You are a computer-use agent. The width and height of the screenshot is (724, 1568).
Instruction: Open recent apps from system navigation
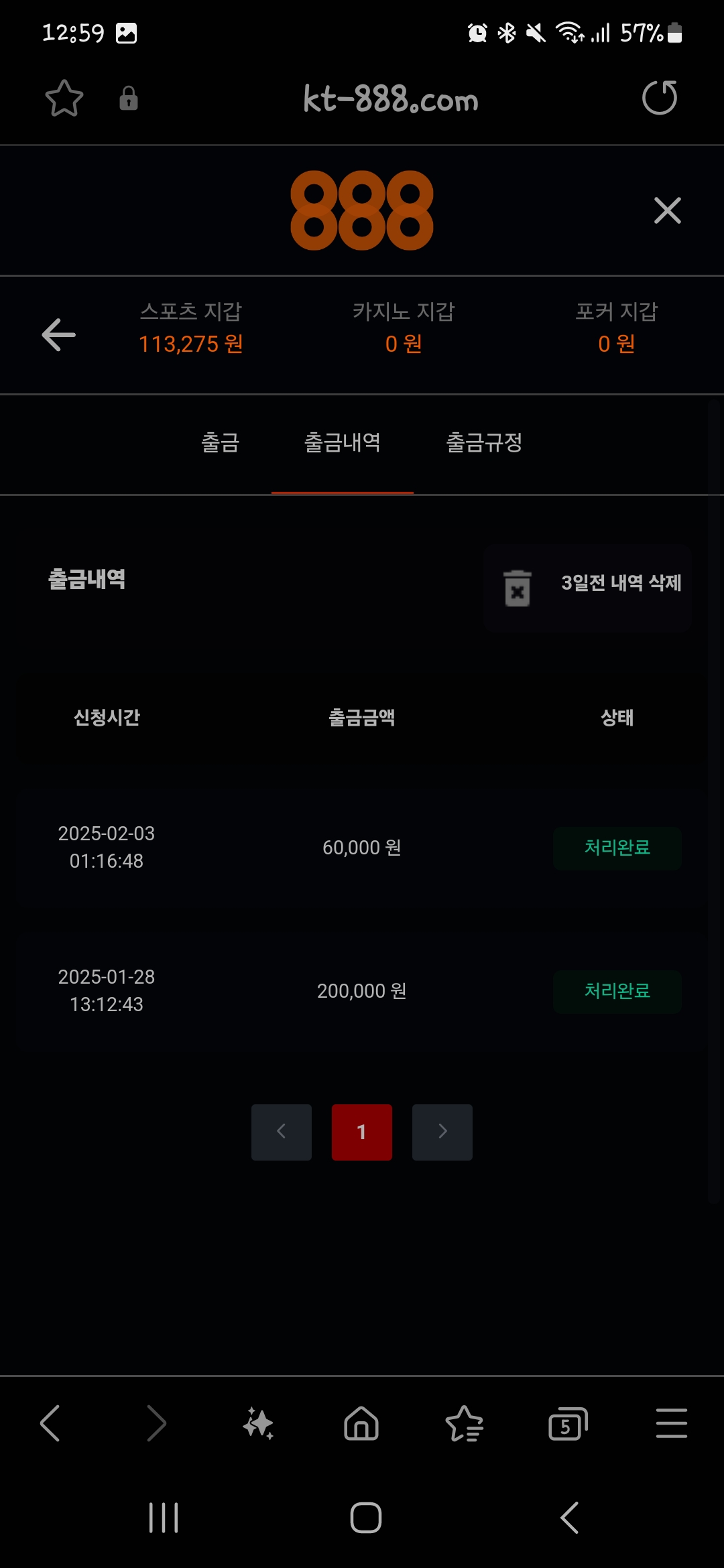[x=164, y=1518]
